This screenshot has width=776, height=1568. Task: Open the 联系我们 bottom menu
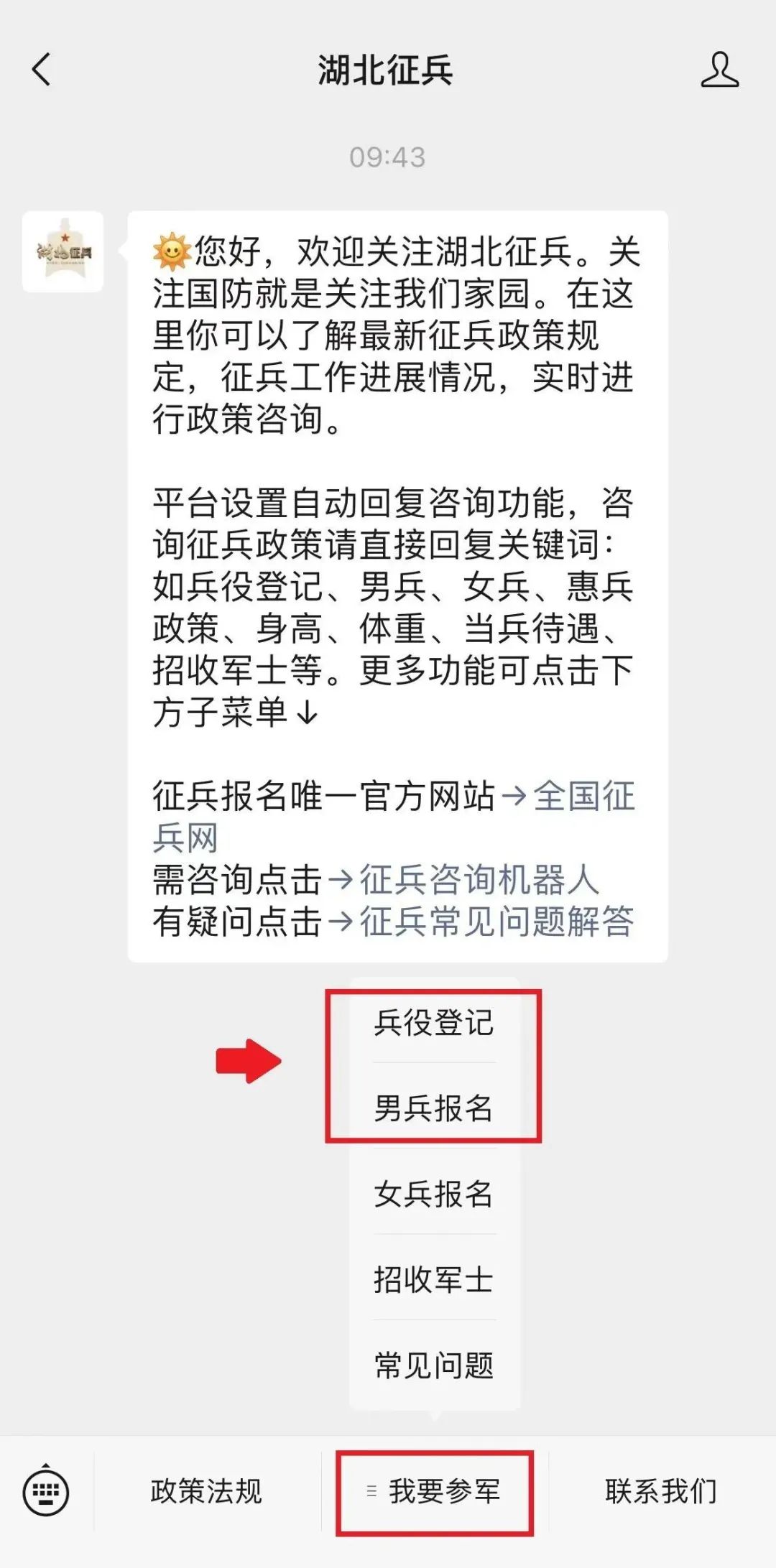660,1492
